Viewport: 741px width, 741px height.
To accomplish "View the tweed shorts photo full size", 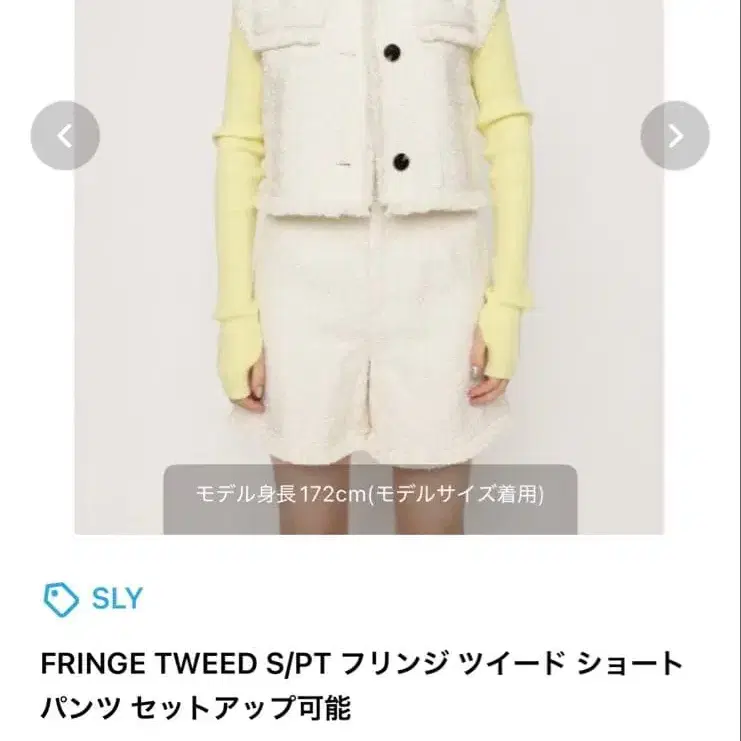I will [x=370, y=300].
